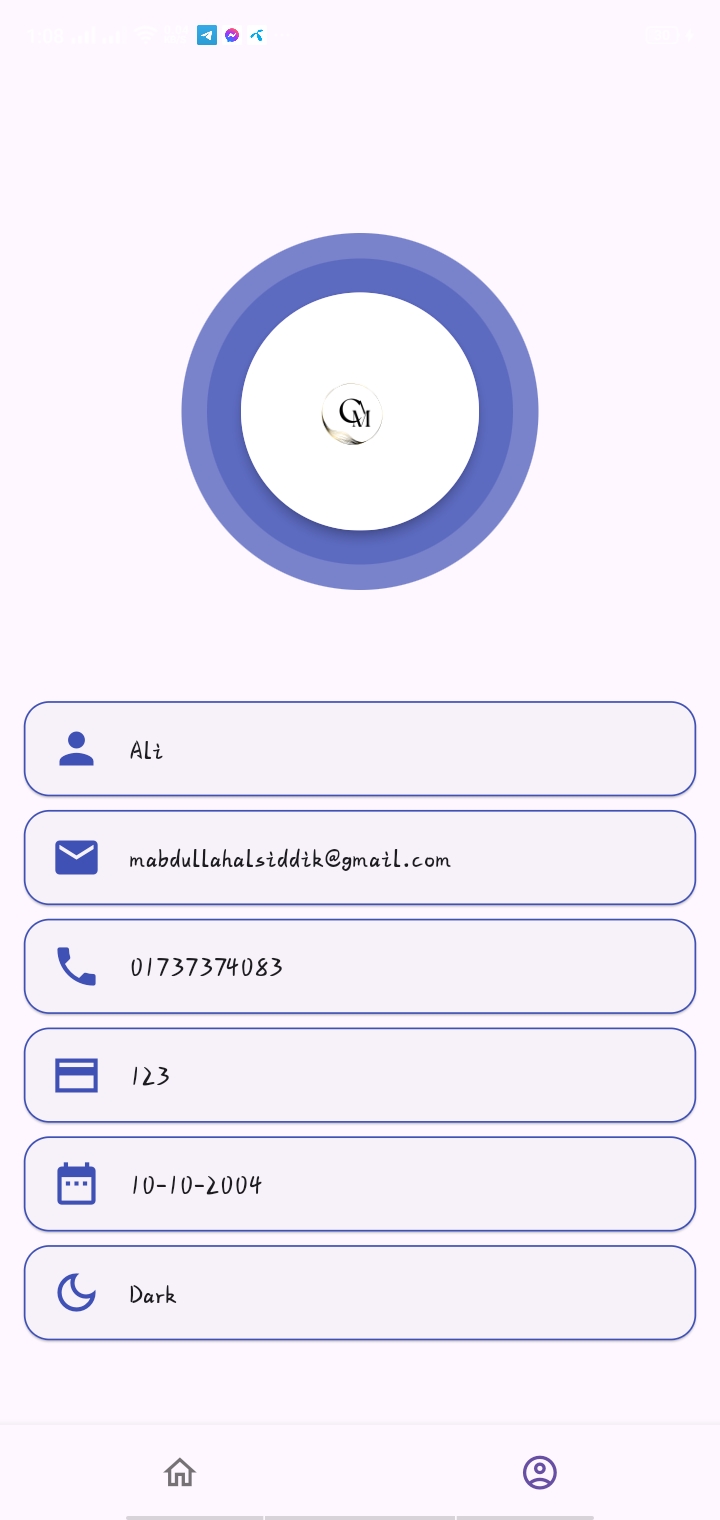Open the birth date 10-10-2004 row
This screenshot has width=720, height=1520.
tap(360, 1184)
